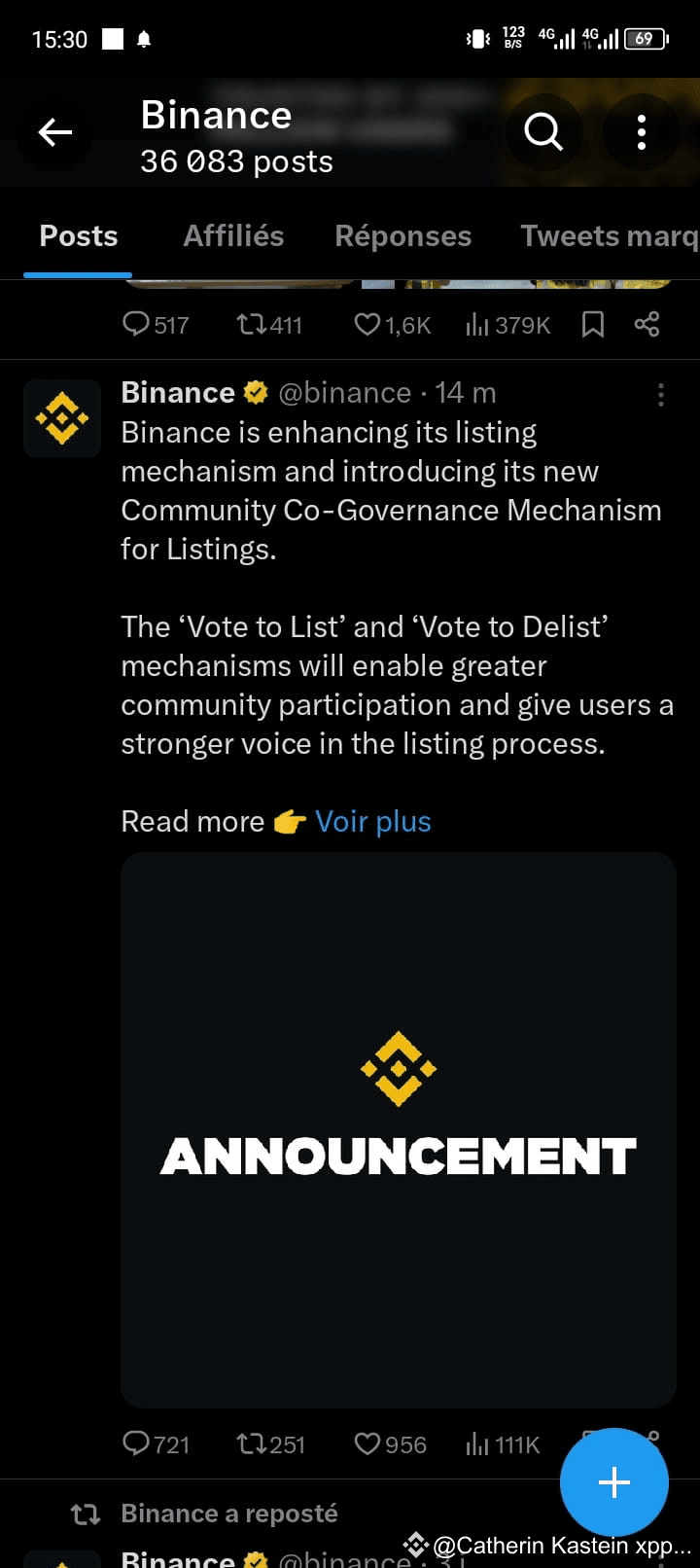Bookmark the top post
Screen dimensions: 700x1568
click(593, 325)
